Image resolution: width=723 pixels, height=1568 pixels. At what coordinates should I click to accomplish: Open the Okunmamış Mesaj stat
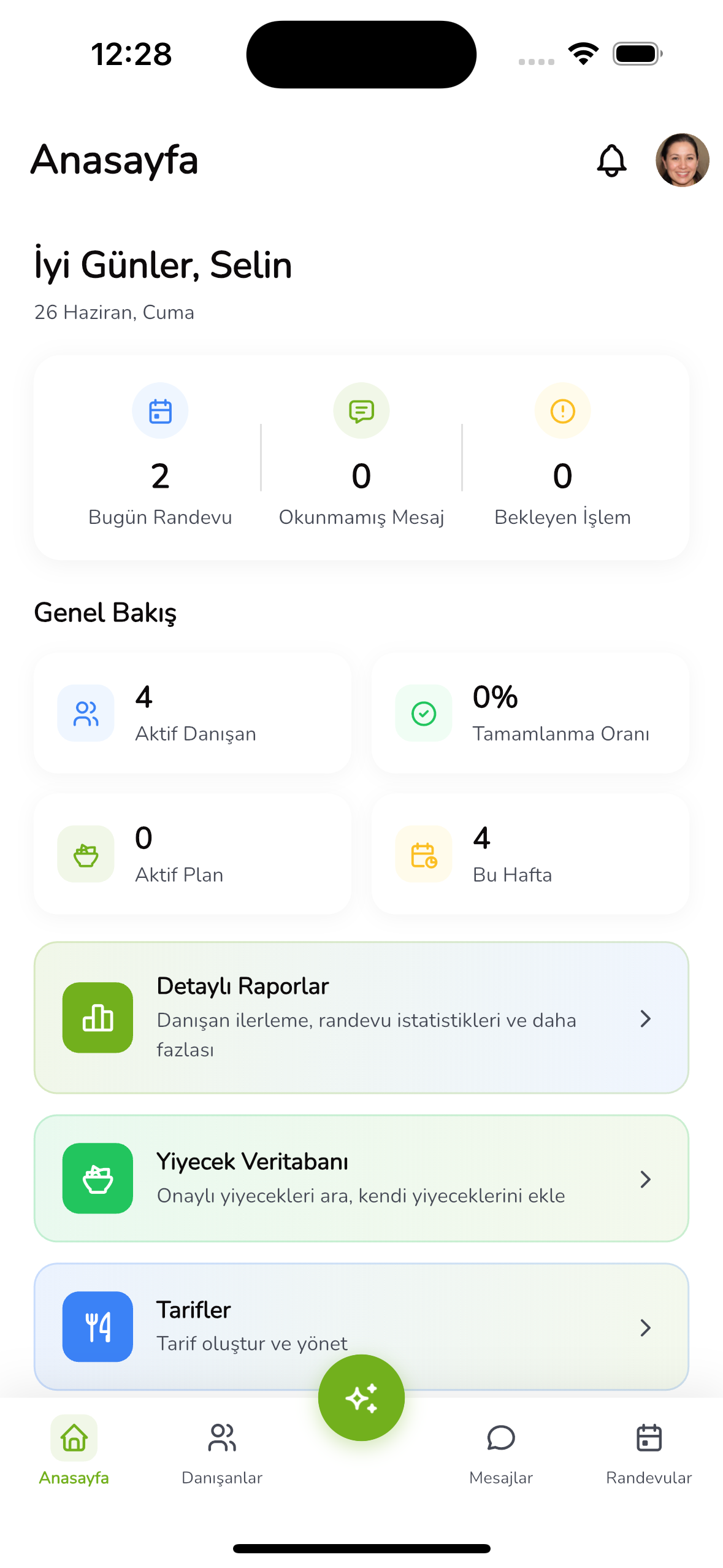point(361,455)
